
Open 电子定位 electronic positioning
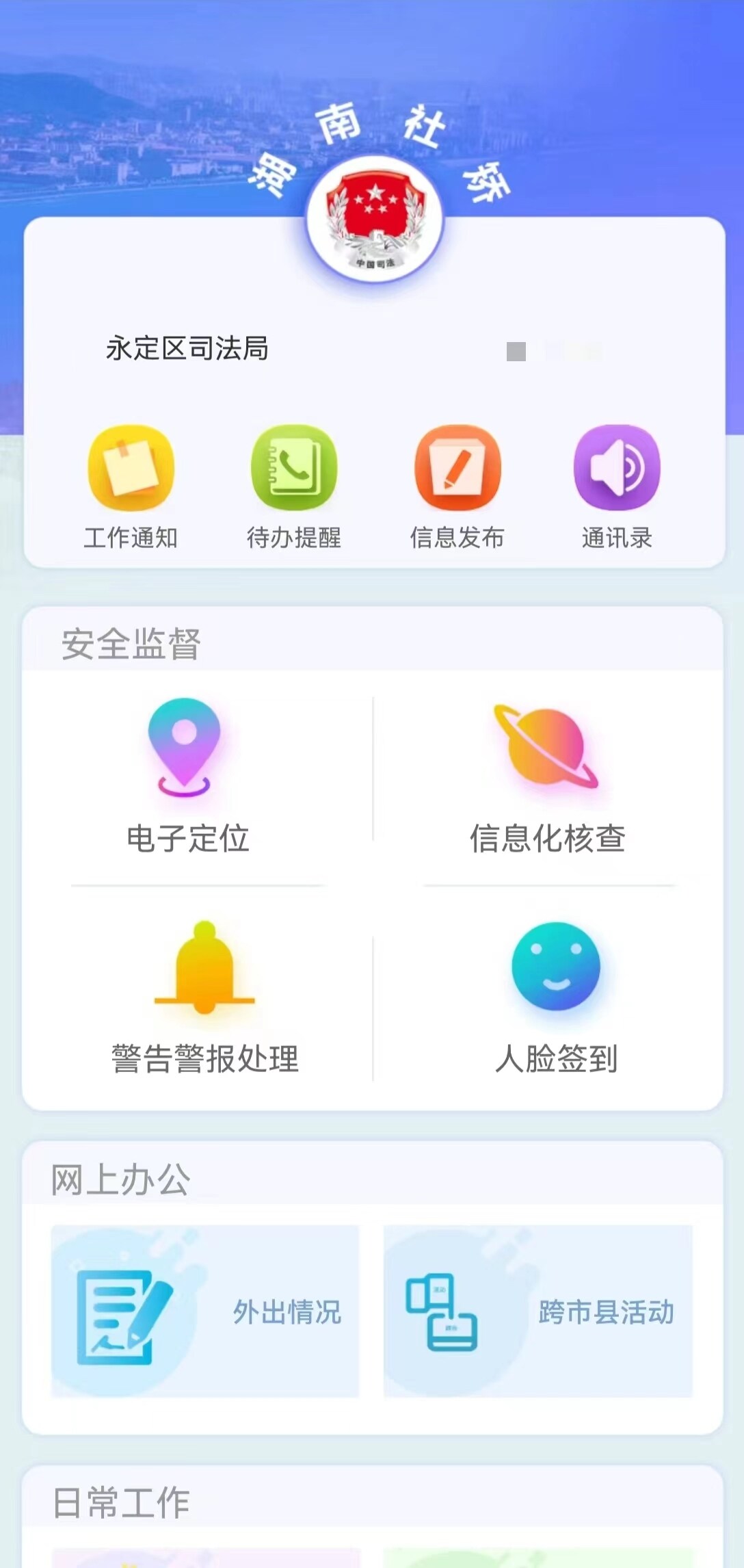[187, 777]
